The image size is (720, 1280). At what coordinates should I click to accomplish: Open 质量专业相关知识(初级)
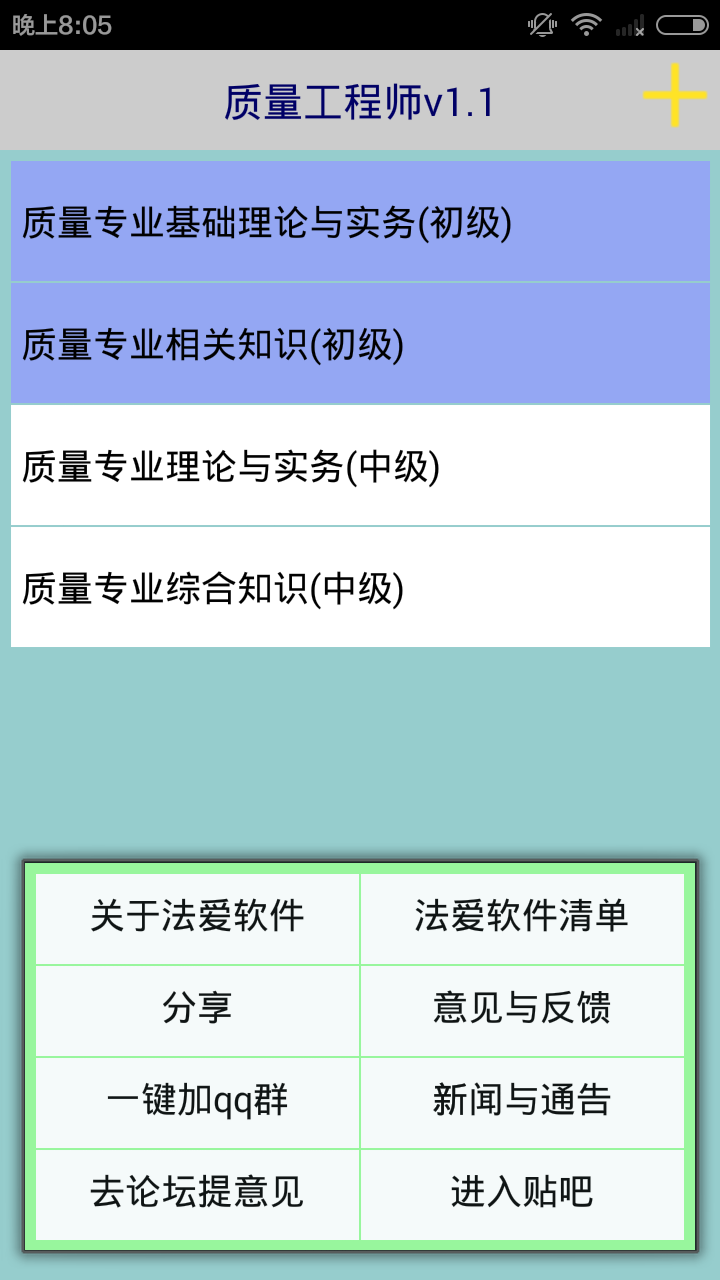[x=360, y=344]
